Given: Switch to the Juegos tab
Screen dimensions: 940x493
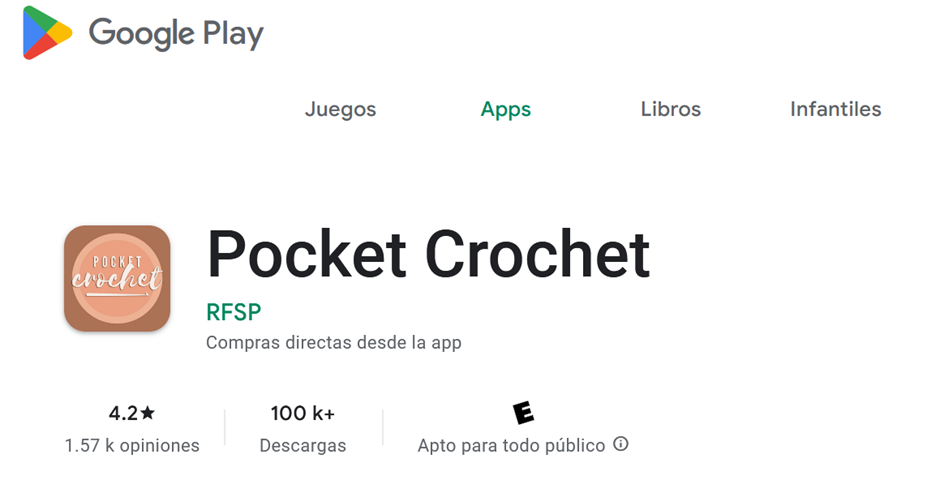Looking at the screenshot, I should click(x=340, y=109).
